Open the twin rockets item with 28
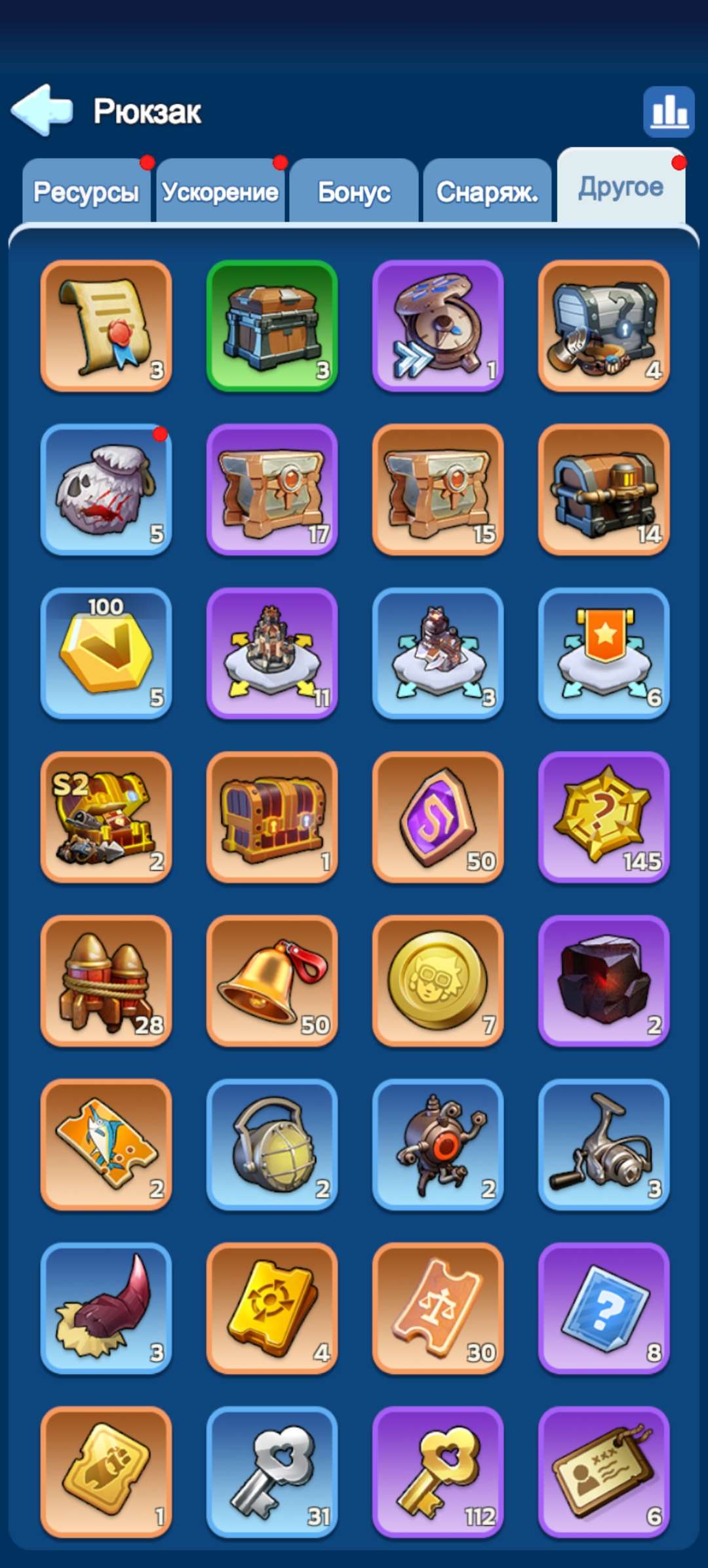 pos(106,981)
